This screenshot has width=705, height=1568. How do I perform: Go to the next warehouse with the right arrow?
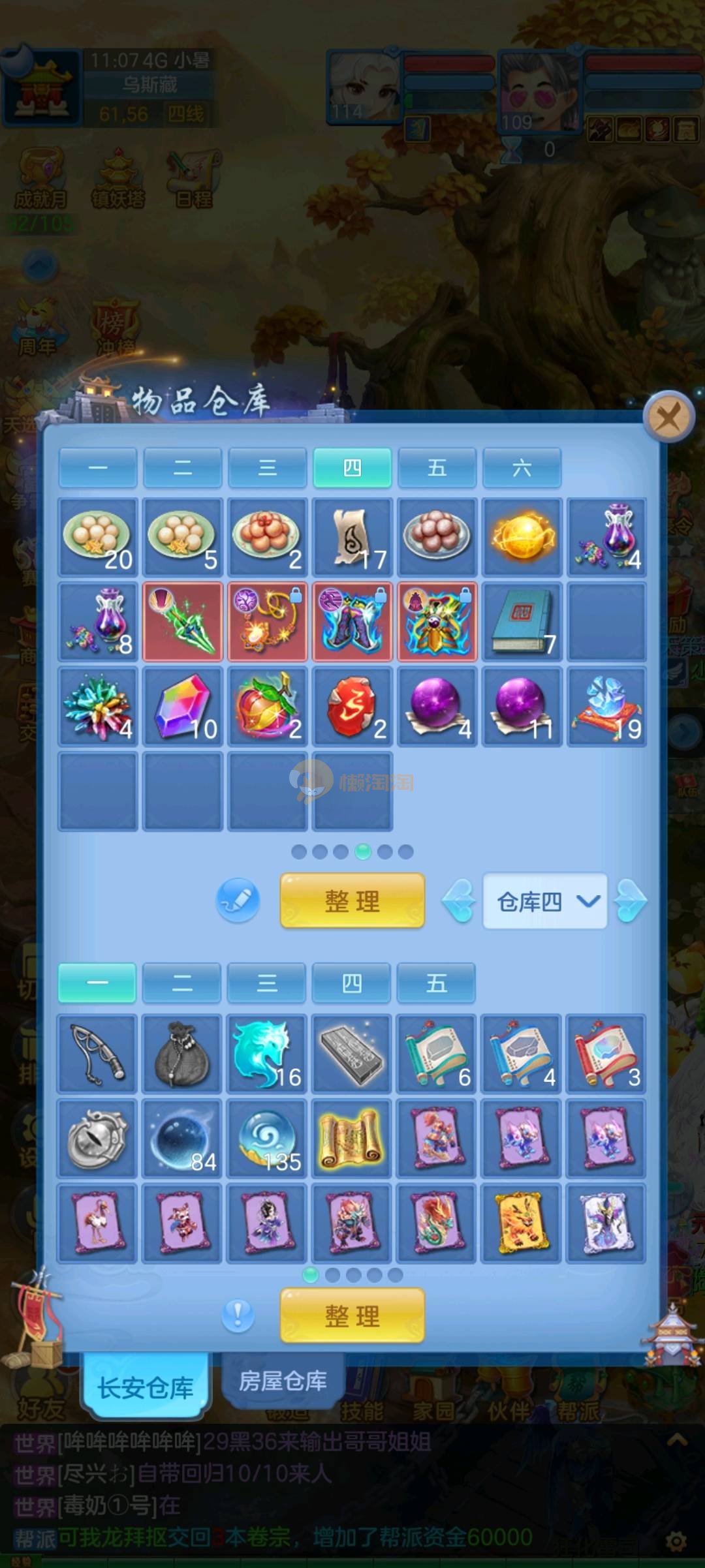tap(631, 901)
